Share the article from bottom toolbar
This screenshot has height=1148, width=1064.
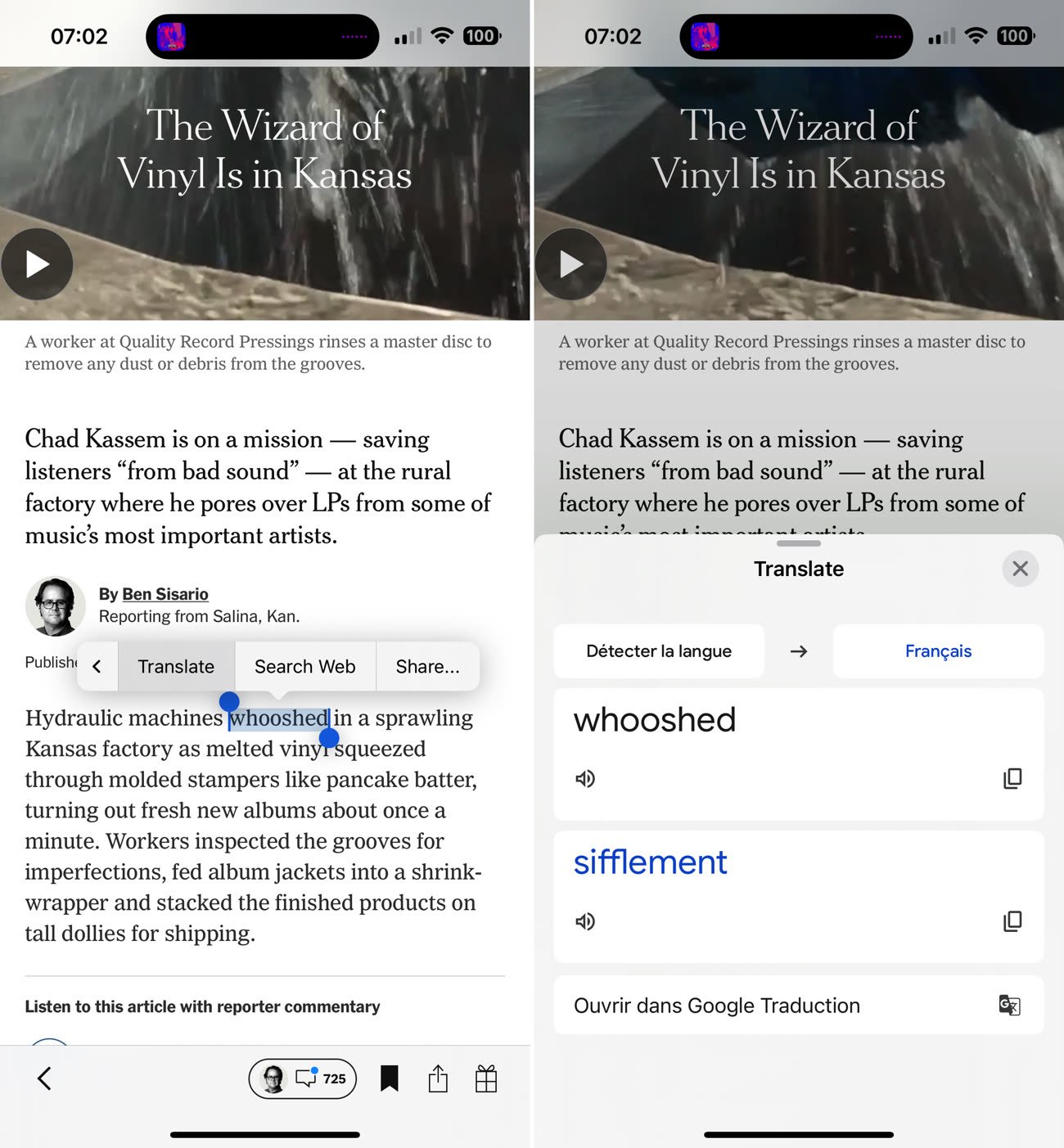pyautogui.click(x=438, y=1078)
